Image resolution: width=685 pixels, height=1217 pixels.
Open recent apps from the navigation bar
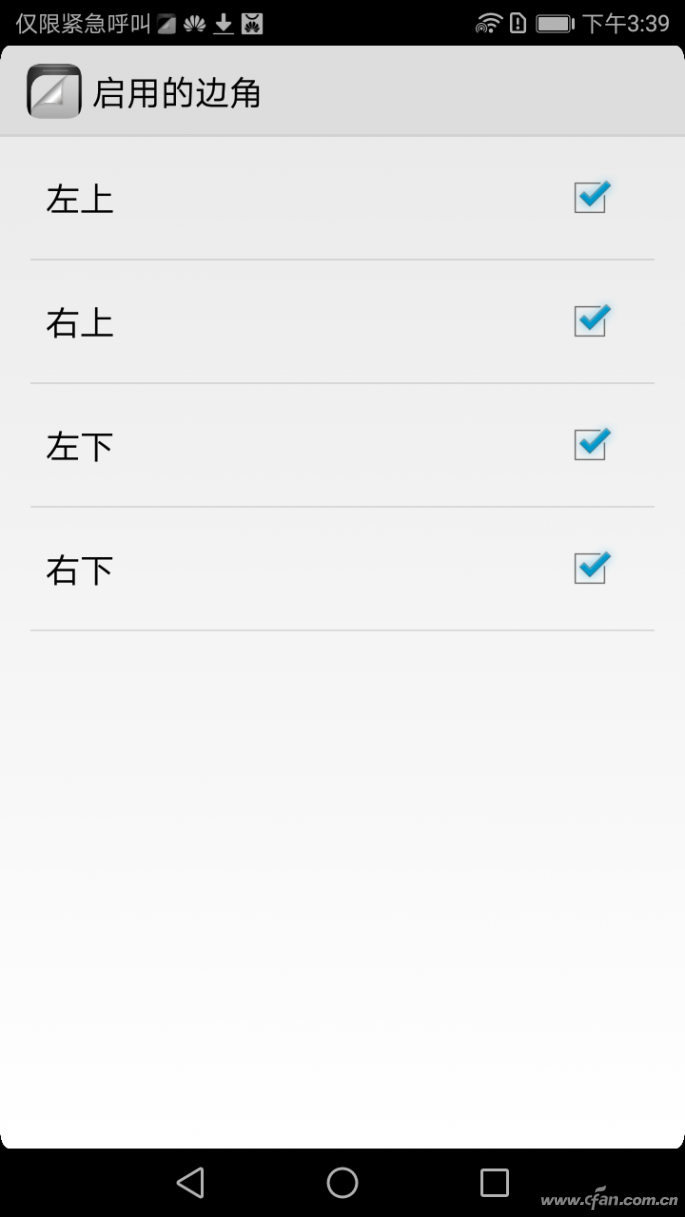494,1183
